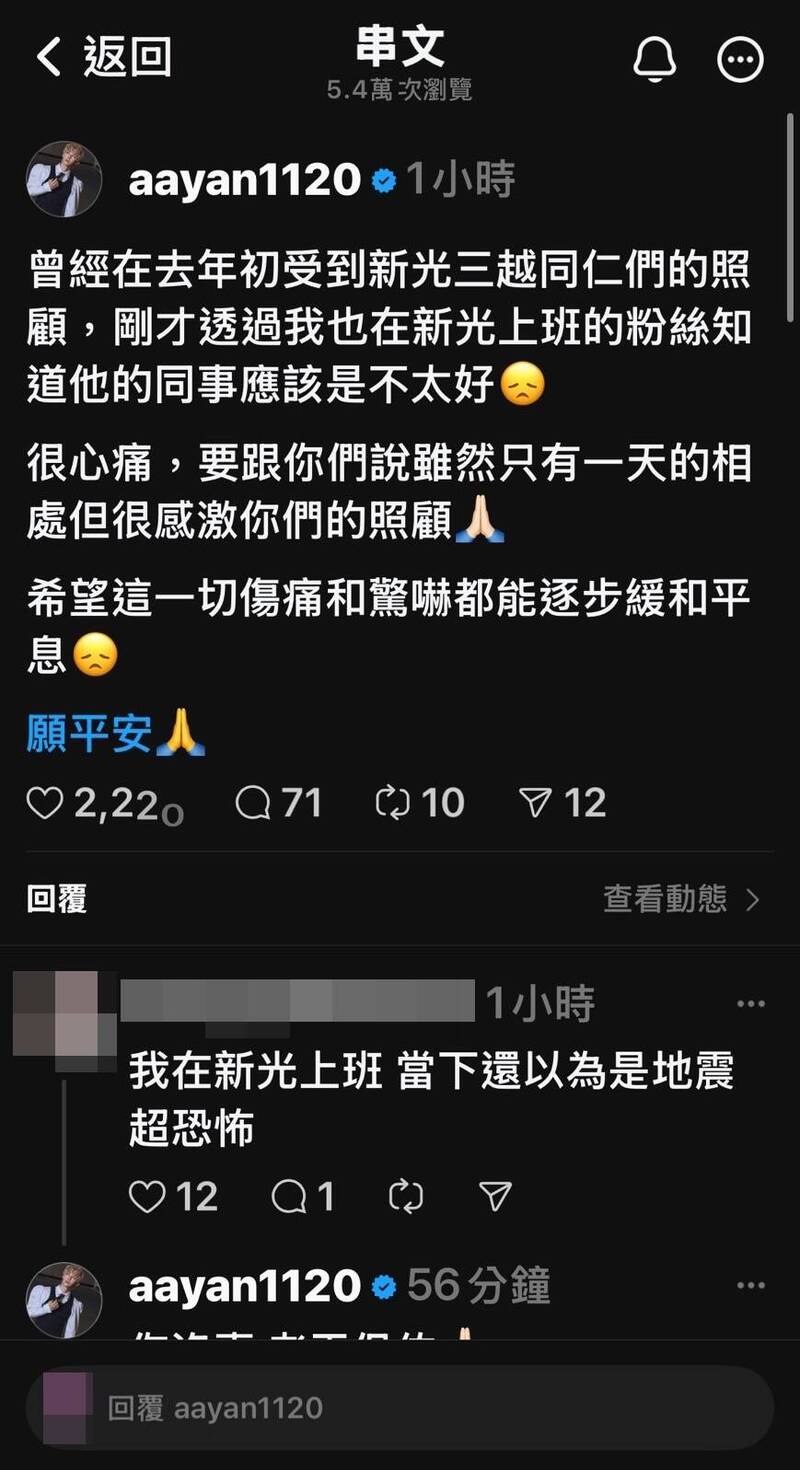Open the notifications bell
This screenshot has height=1470, width=800.
point(655,60)
